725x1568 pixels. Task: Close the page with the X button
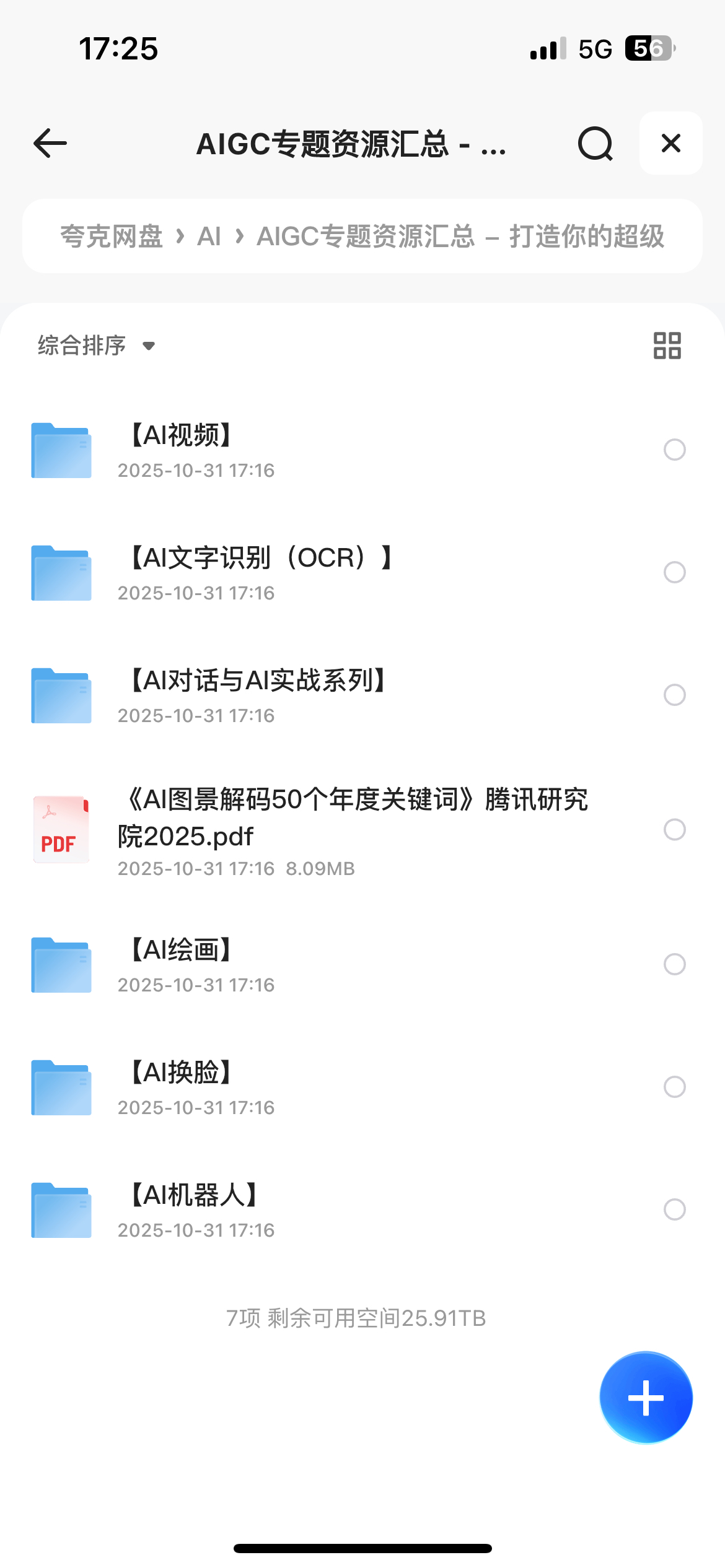coord(670,144)
